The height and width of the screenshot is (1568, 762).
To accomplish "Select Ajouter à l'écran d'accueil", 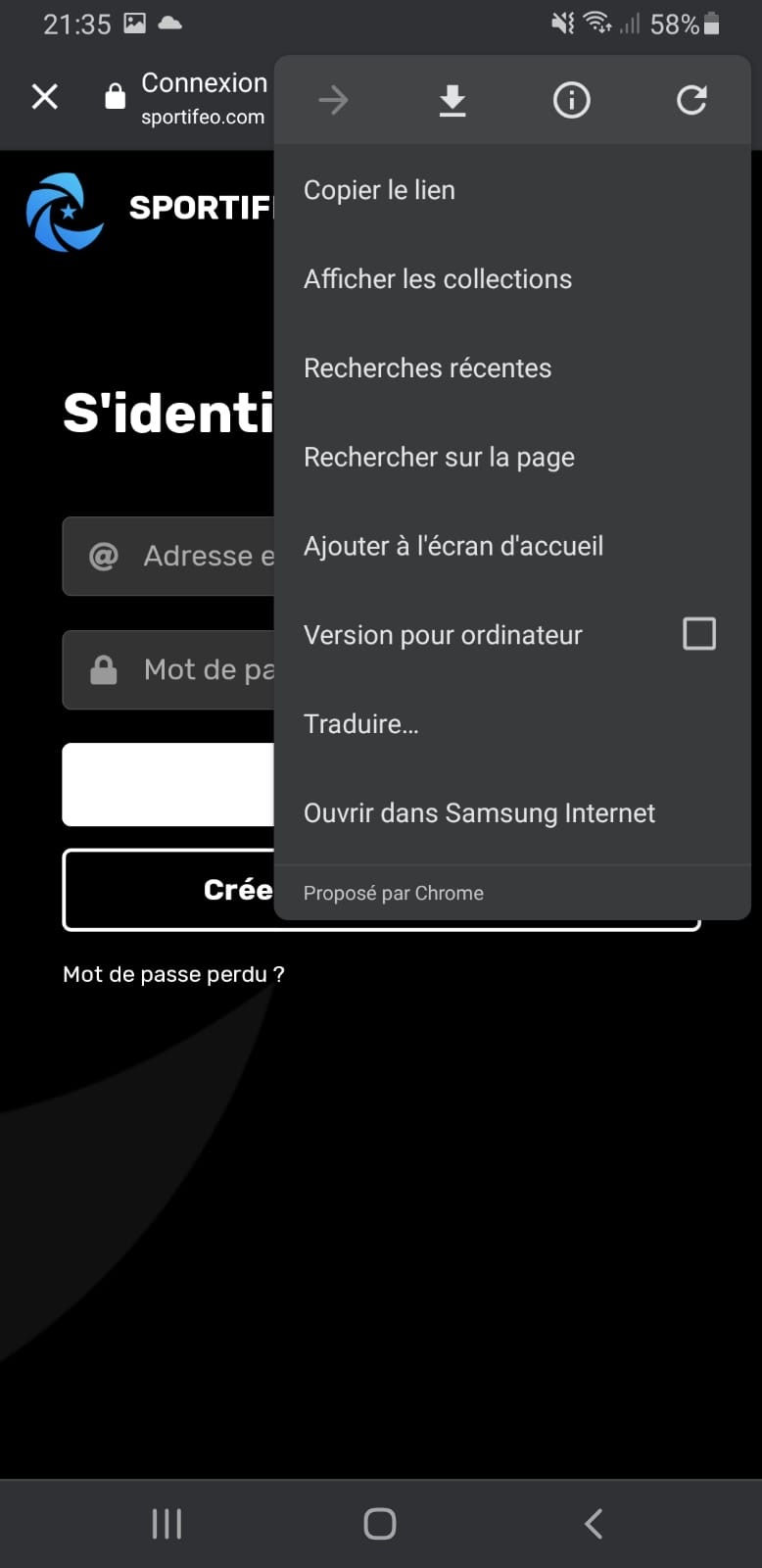I will [452, 547].
